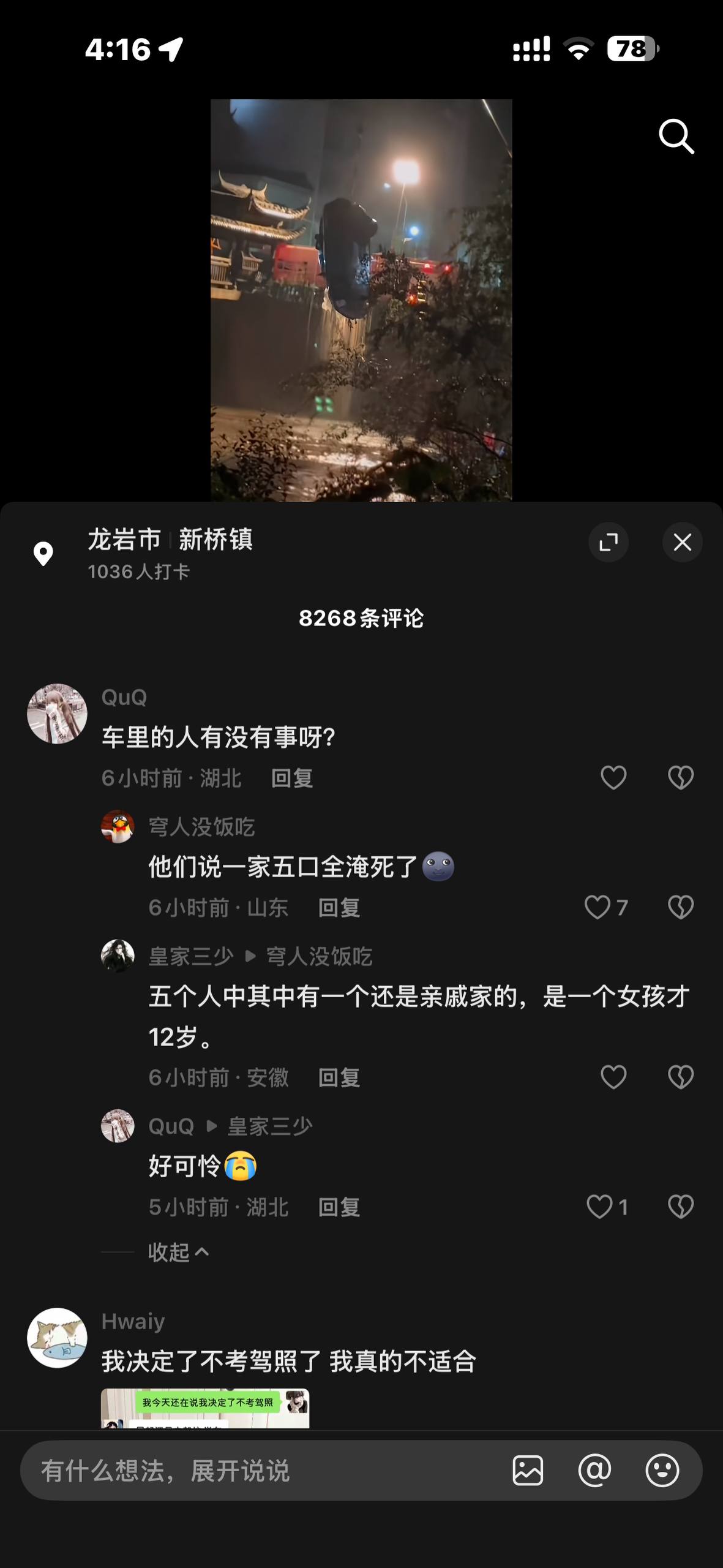Like 皇家三少's comment about the 12-year-old girl
This screenshot has width=723, height=1568.
(613, 1077)
